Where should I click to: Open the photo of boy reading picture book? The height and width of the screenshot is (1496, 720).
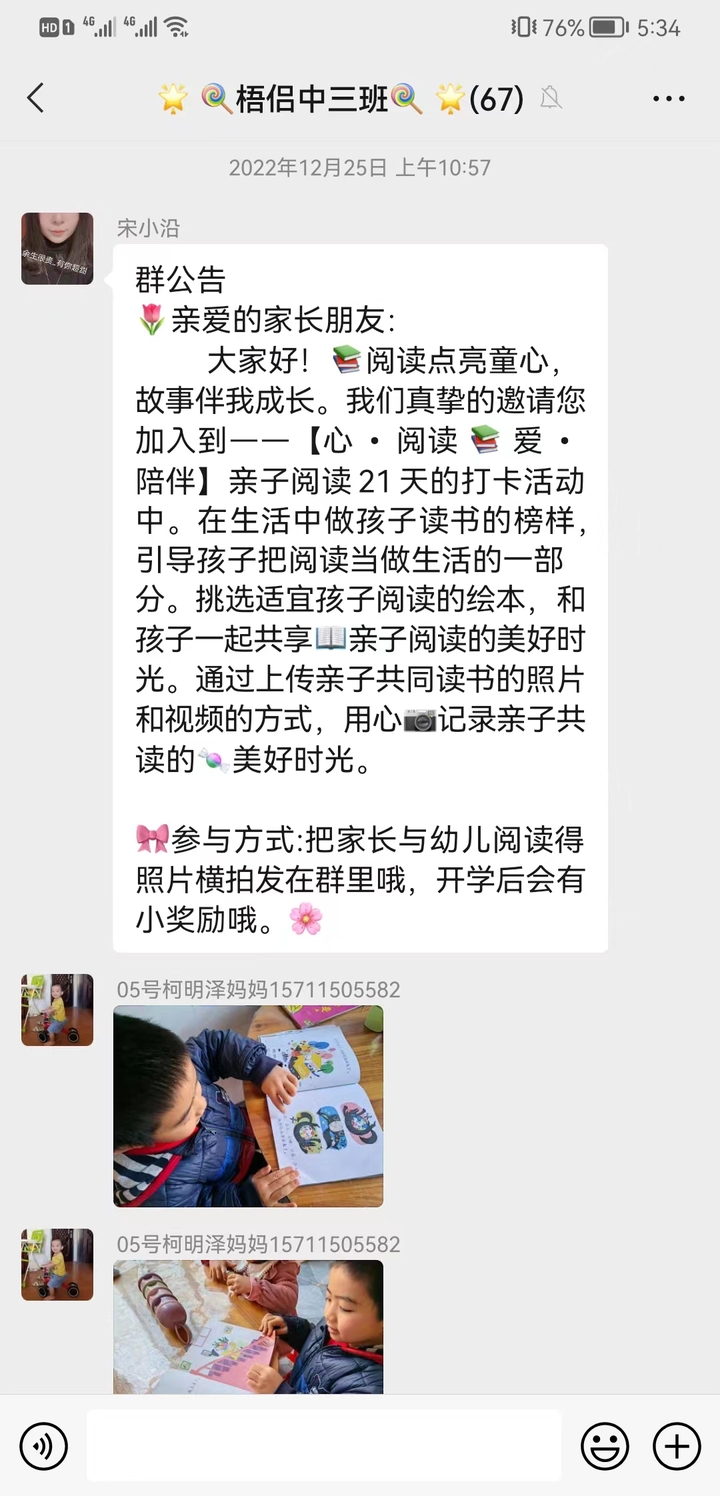tap(248, 1106)
